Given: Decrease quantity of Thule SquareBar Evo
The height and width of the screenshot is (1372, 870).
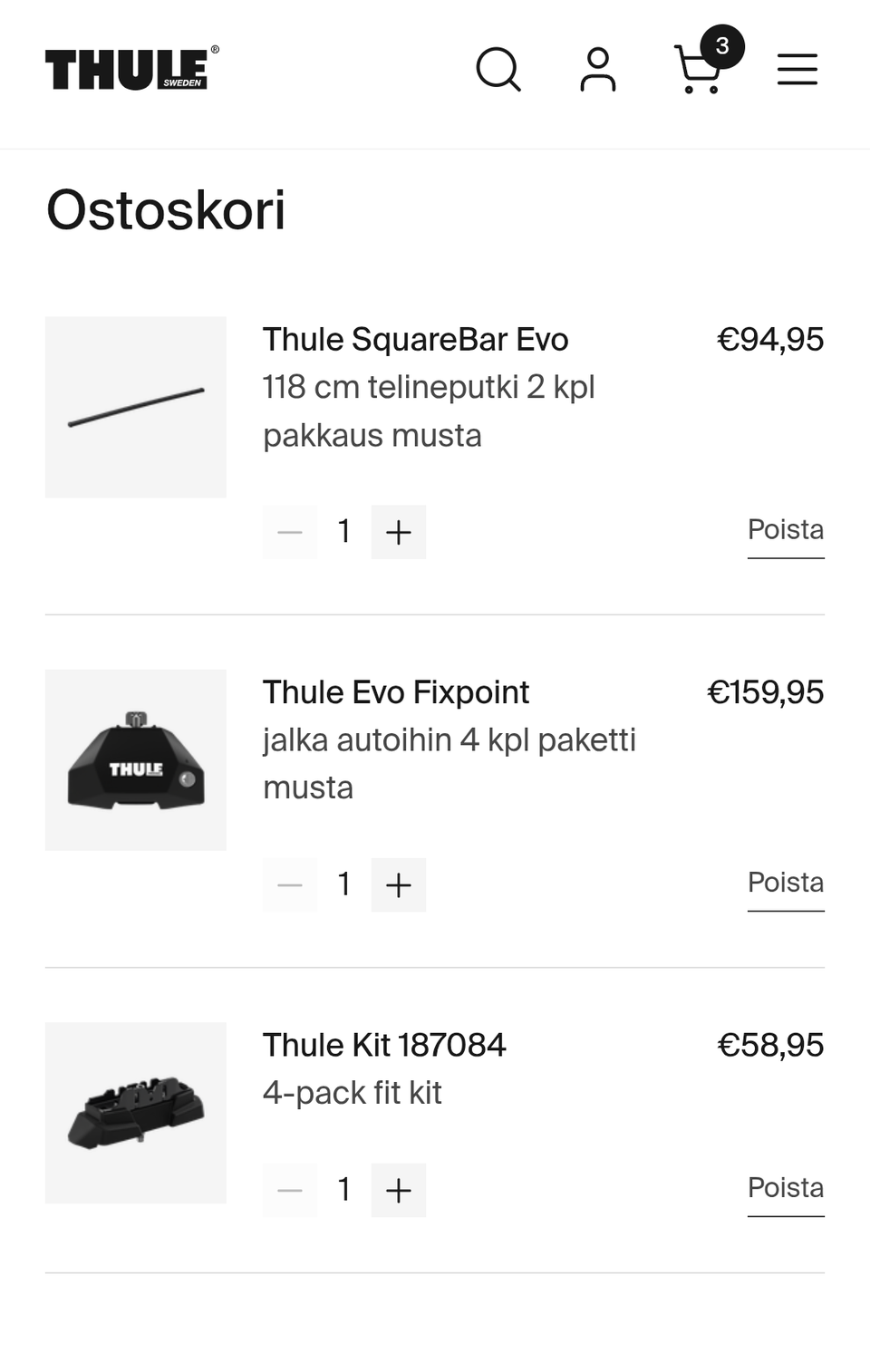Looking at the screenshot, I should click(290, 532).
